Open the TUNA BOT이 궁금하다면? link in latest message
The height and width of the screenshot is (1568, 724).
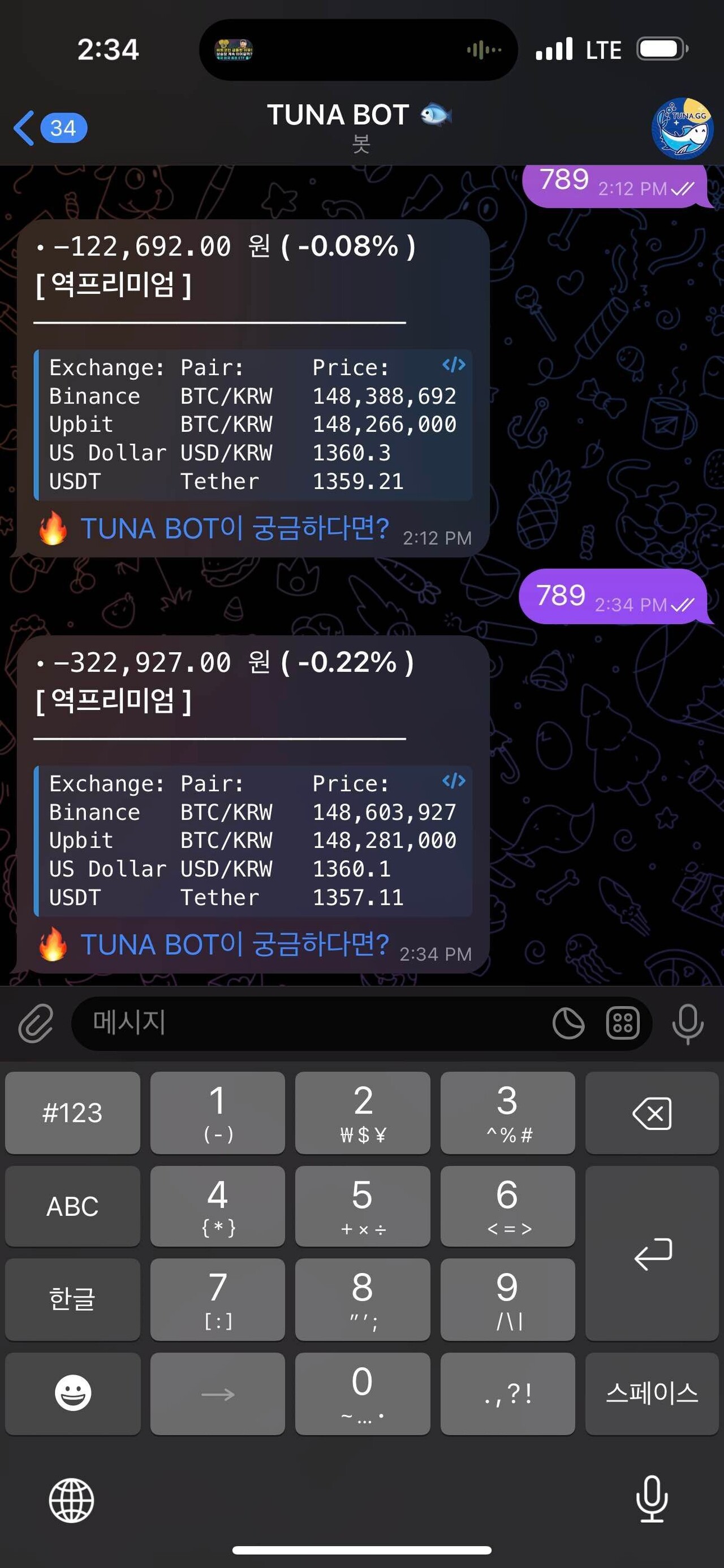coord(235,944)
